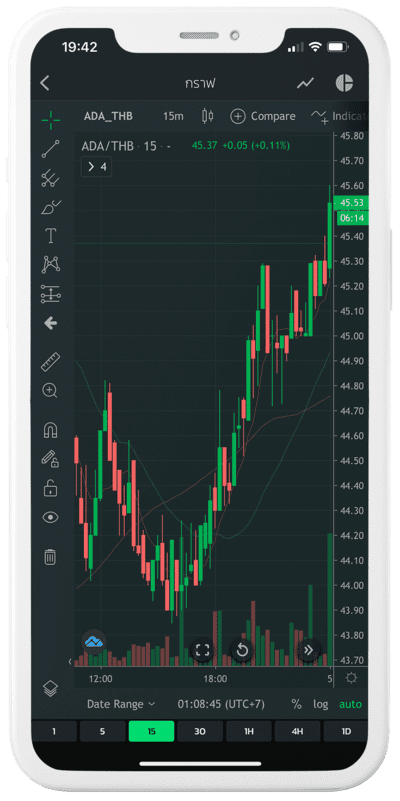
Task: Open the ADA_THB symbol selector
Action: (x=108, y=116)
